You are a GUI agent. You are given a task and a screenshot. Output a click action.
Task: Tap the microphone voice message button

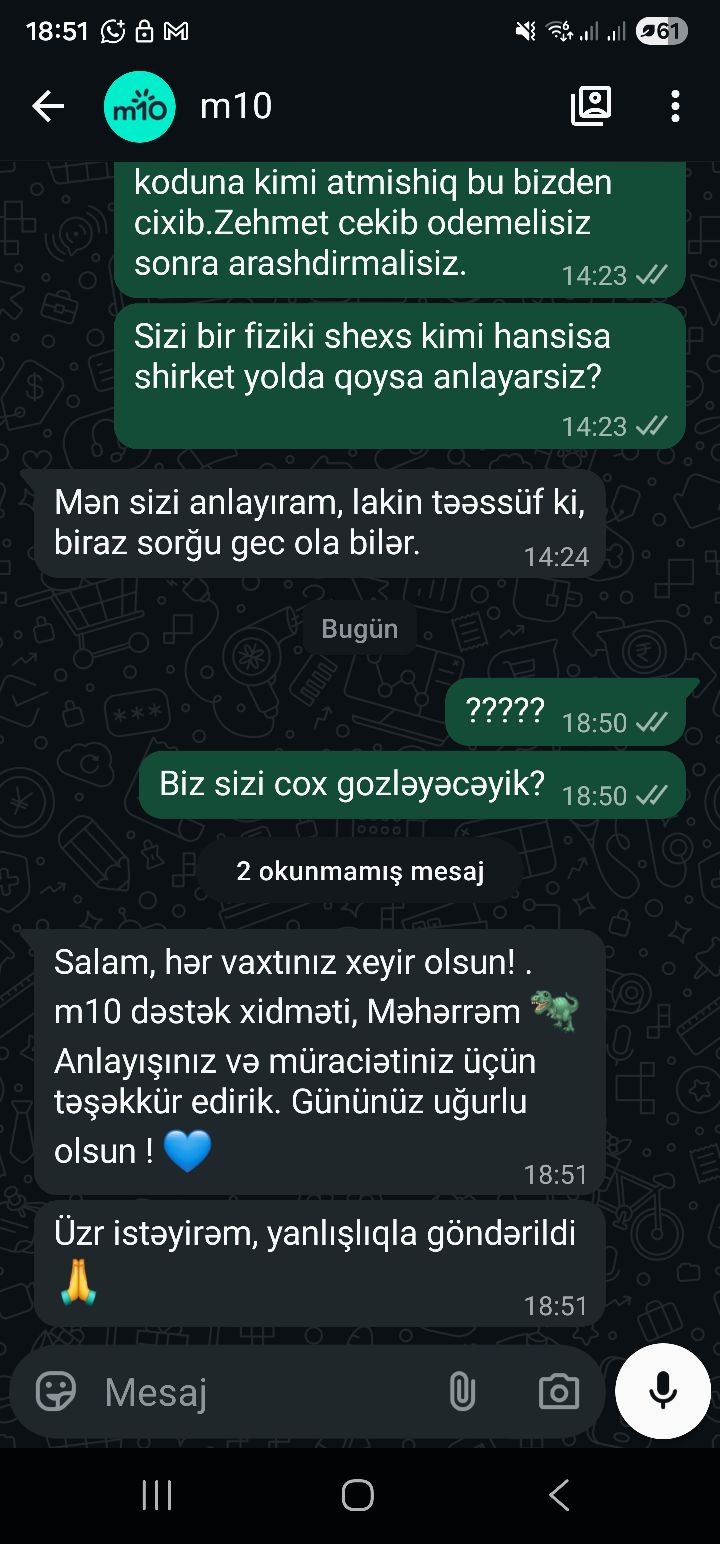point(662,1391)
